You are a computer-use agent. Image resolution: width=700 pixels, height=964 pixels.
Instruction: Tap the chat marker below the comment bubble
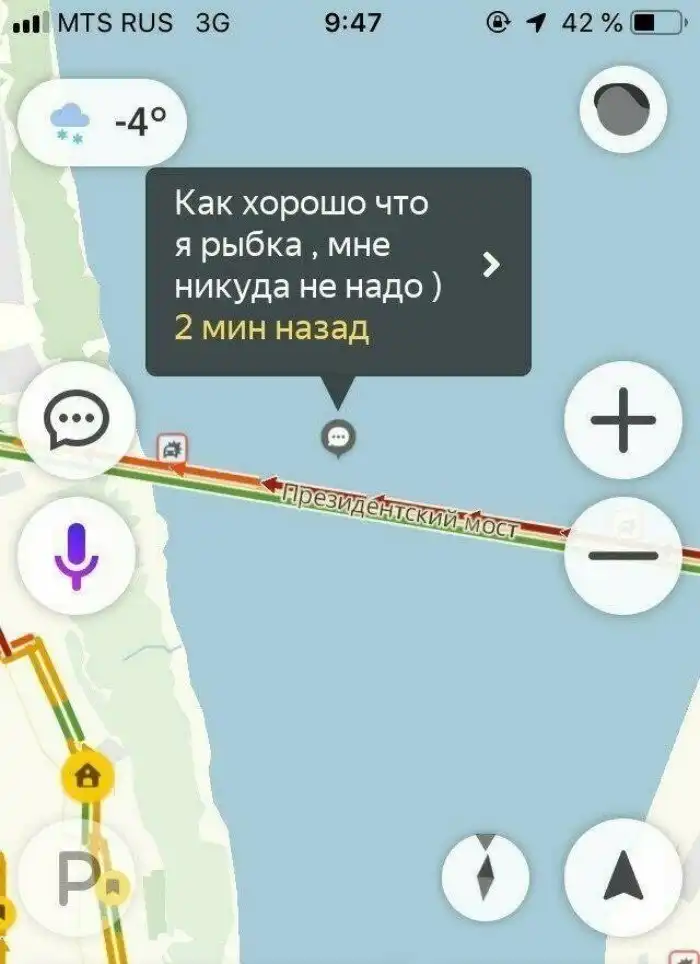[339, 436]
